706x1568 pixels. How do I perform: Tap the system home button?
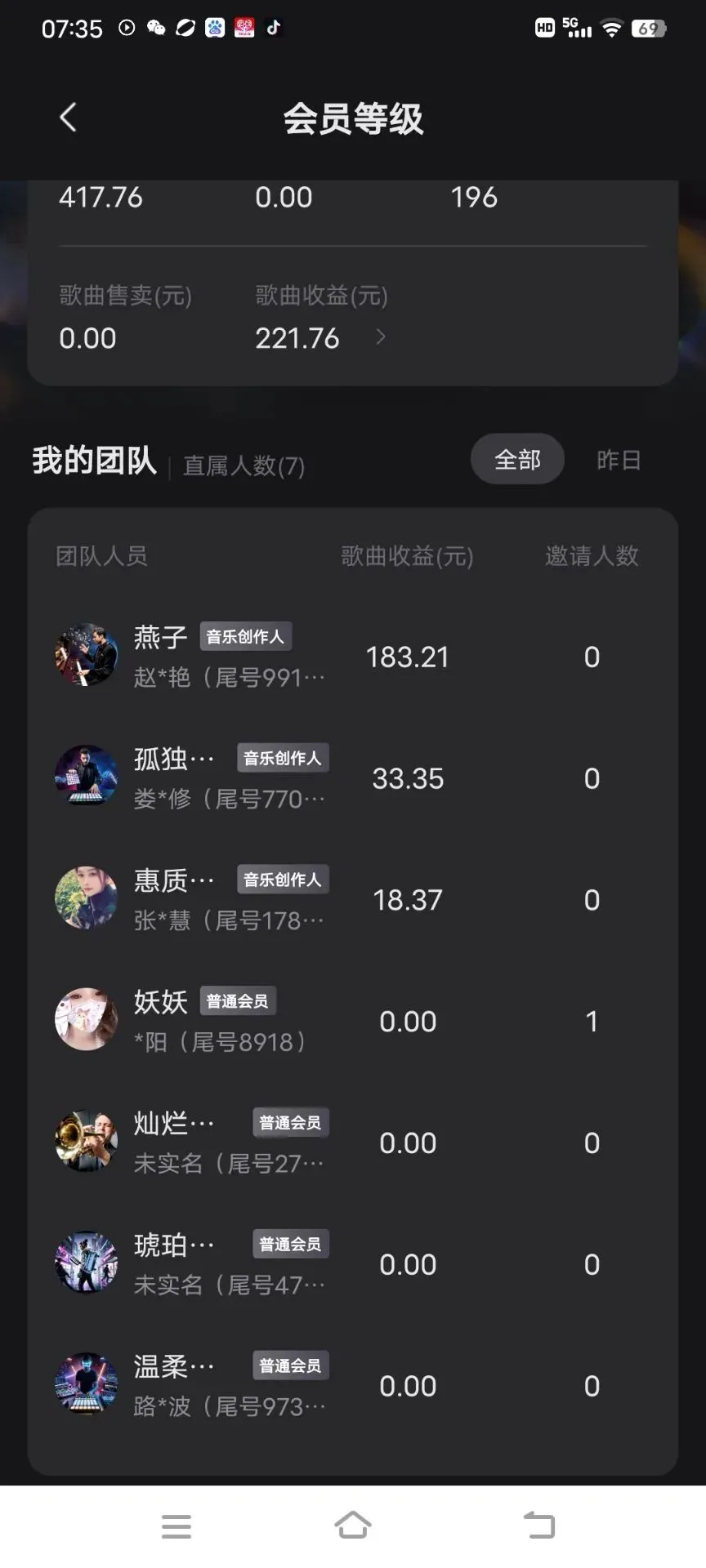353,1526
